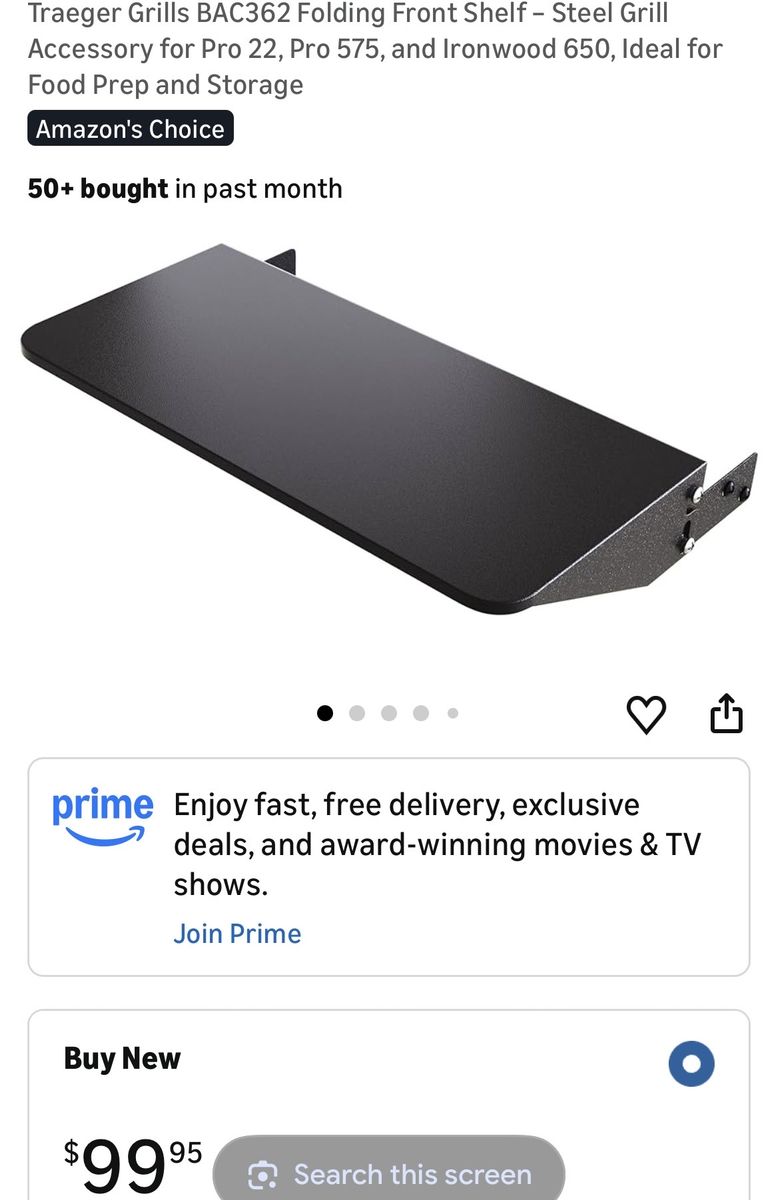This screenshot has width=778, height=1200.
Task: Jump to another photo via page dots
Action: coord(357,713)
